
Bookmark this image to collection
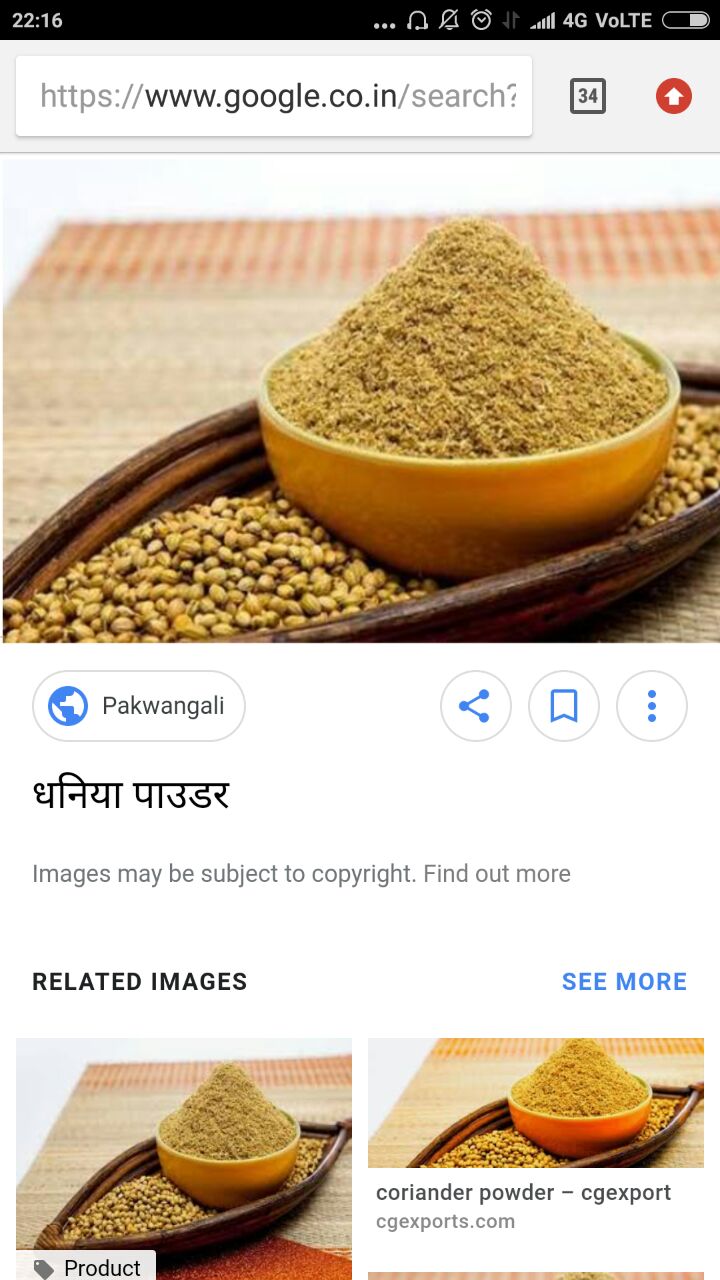click(563, 706)
